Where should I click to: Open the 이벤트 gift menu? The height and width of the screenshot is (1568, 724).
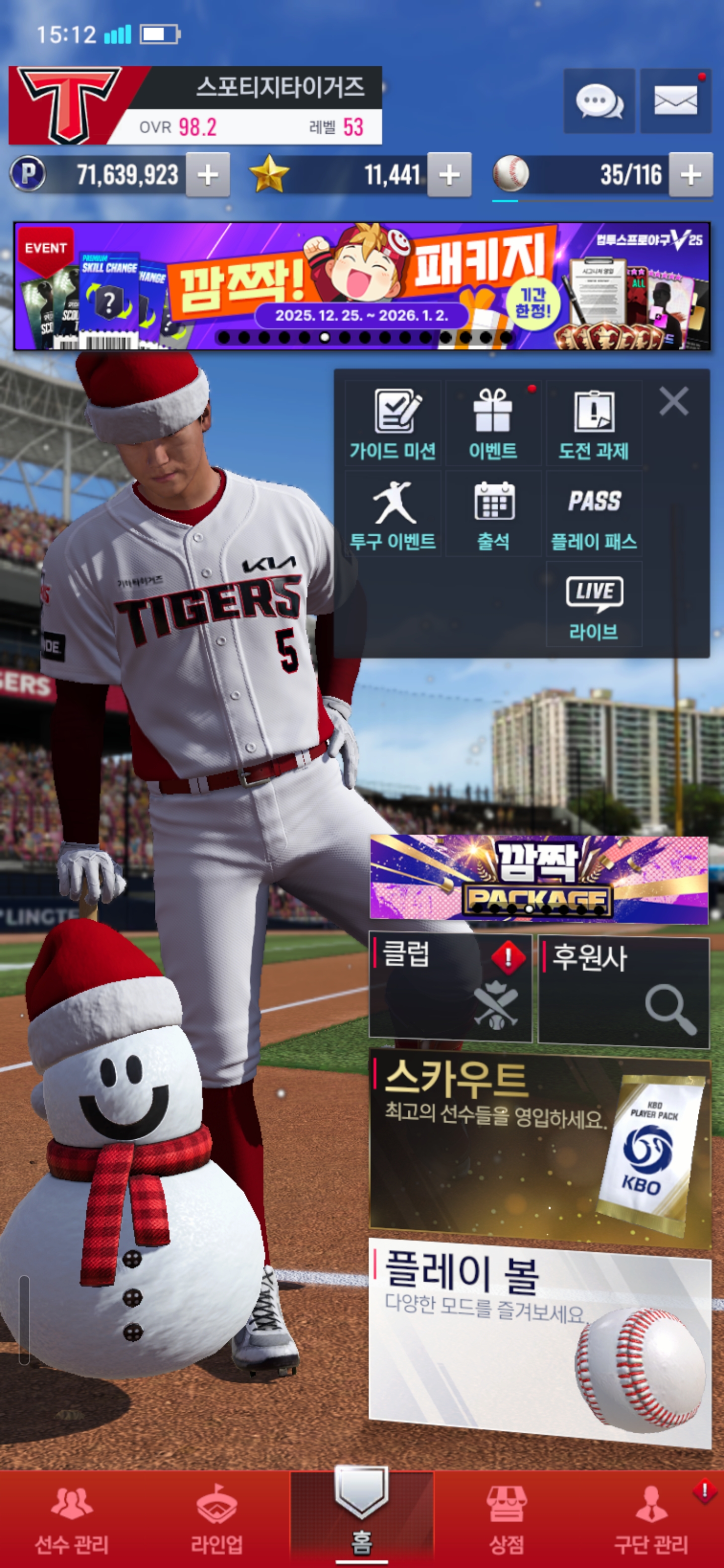pyautogui.click(x=493, y=424)
